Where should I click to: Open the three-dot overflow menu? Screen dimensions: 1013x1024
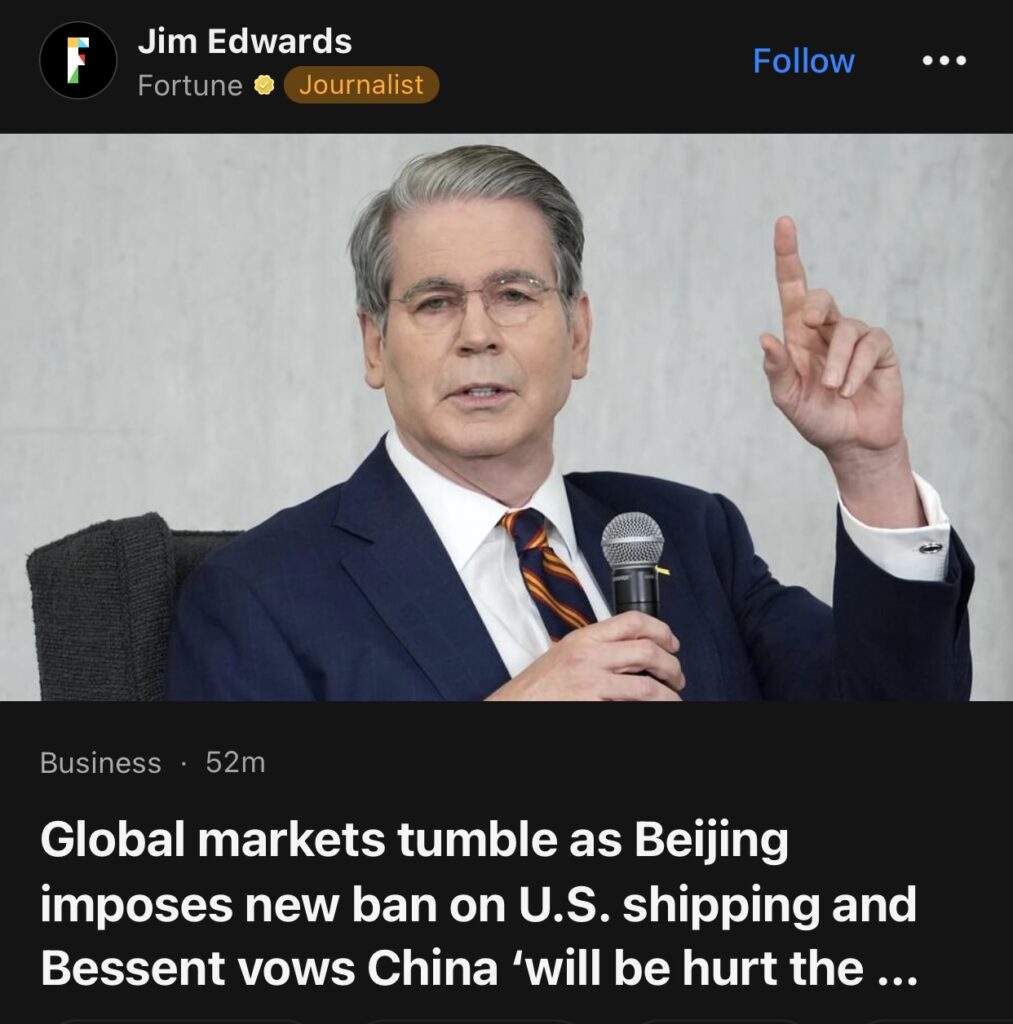pyautogui.click(x=943, y=61)
